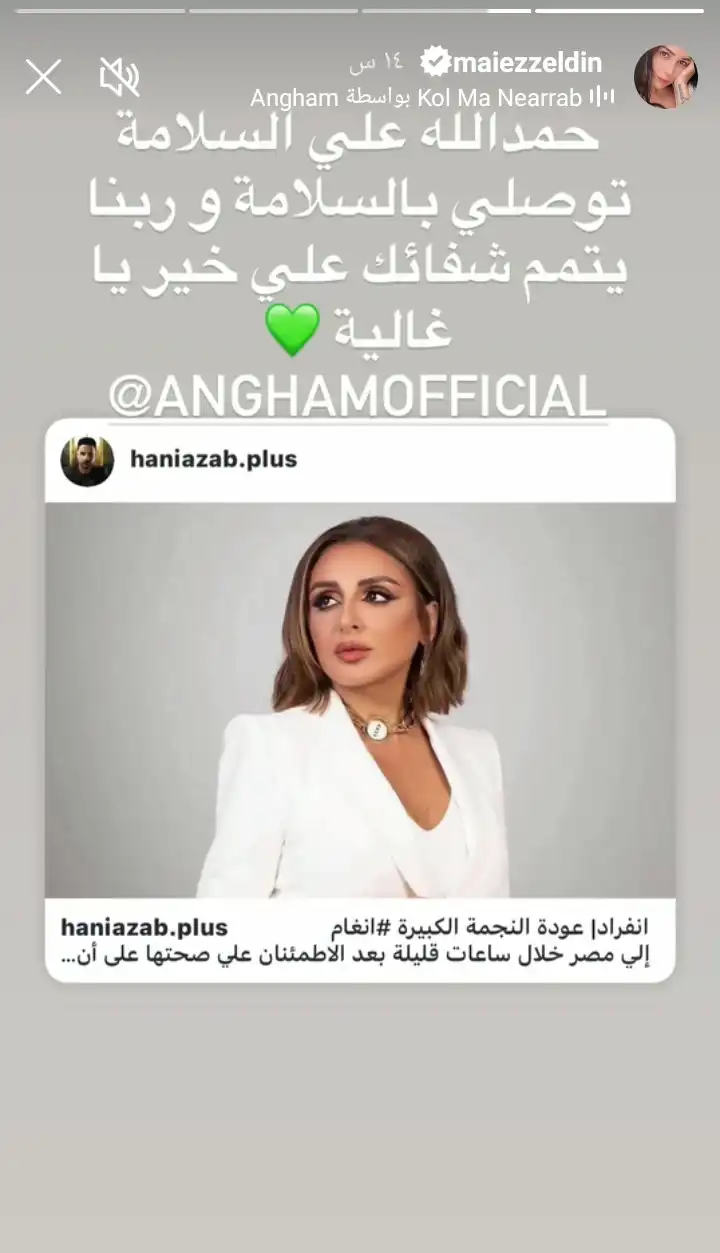720x1253 pixels.
Task: Open maiezzeldin's profile picture
Action: click(665, 77)
